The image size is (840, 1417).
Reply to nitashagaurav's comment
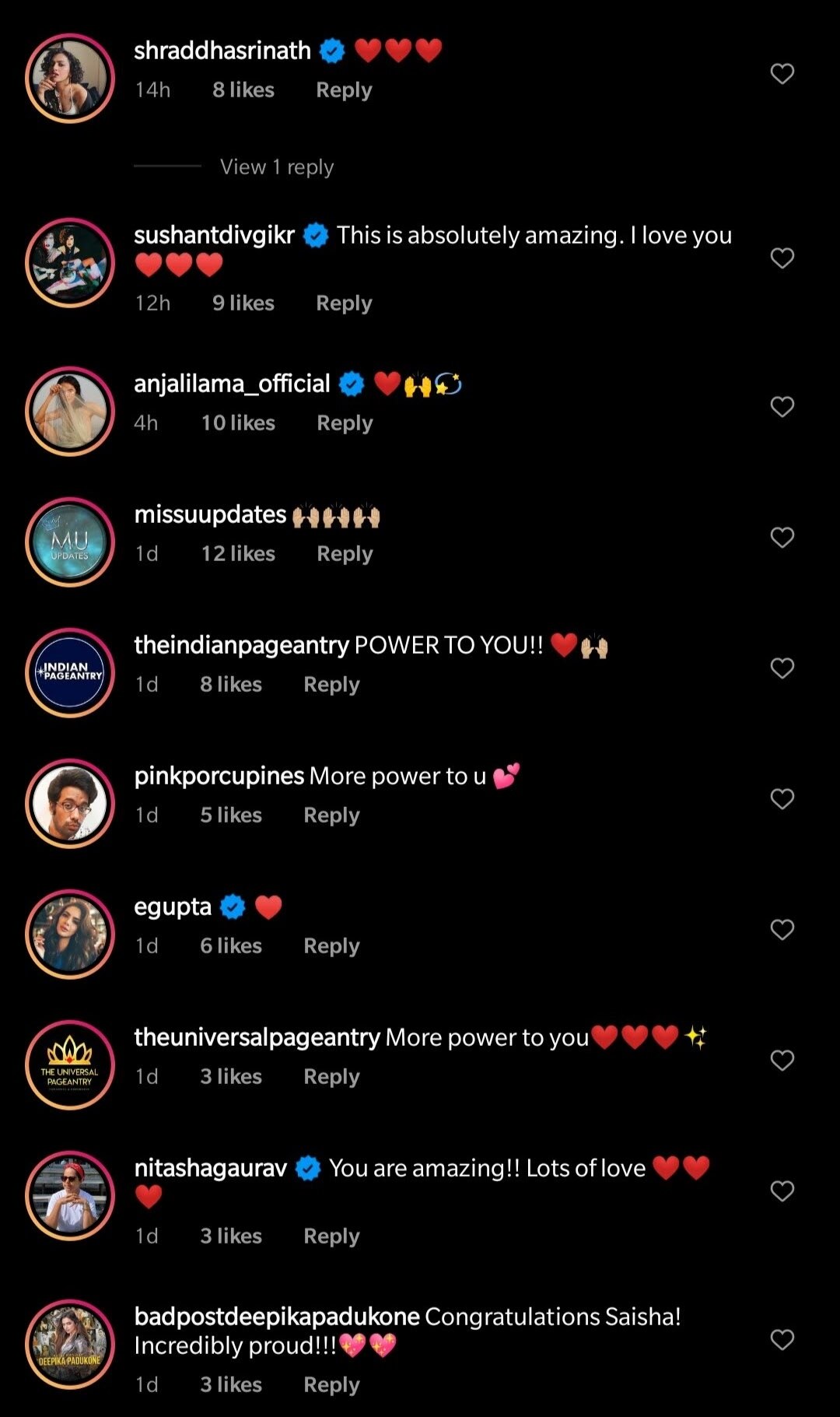[x=331, y=1236]
